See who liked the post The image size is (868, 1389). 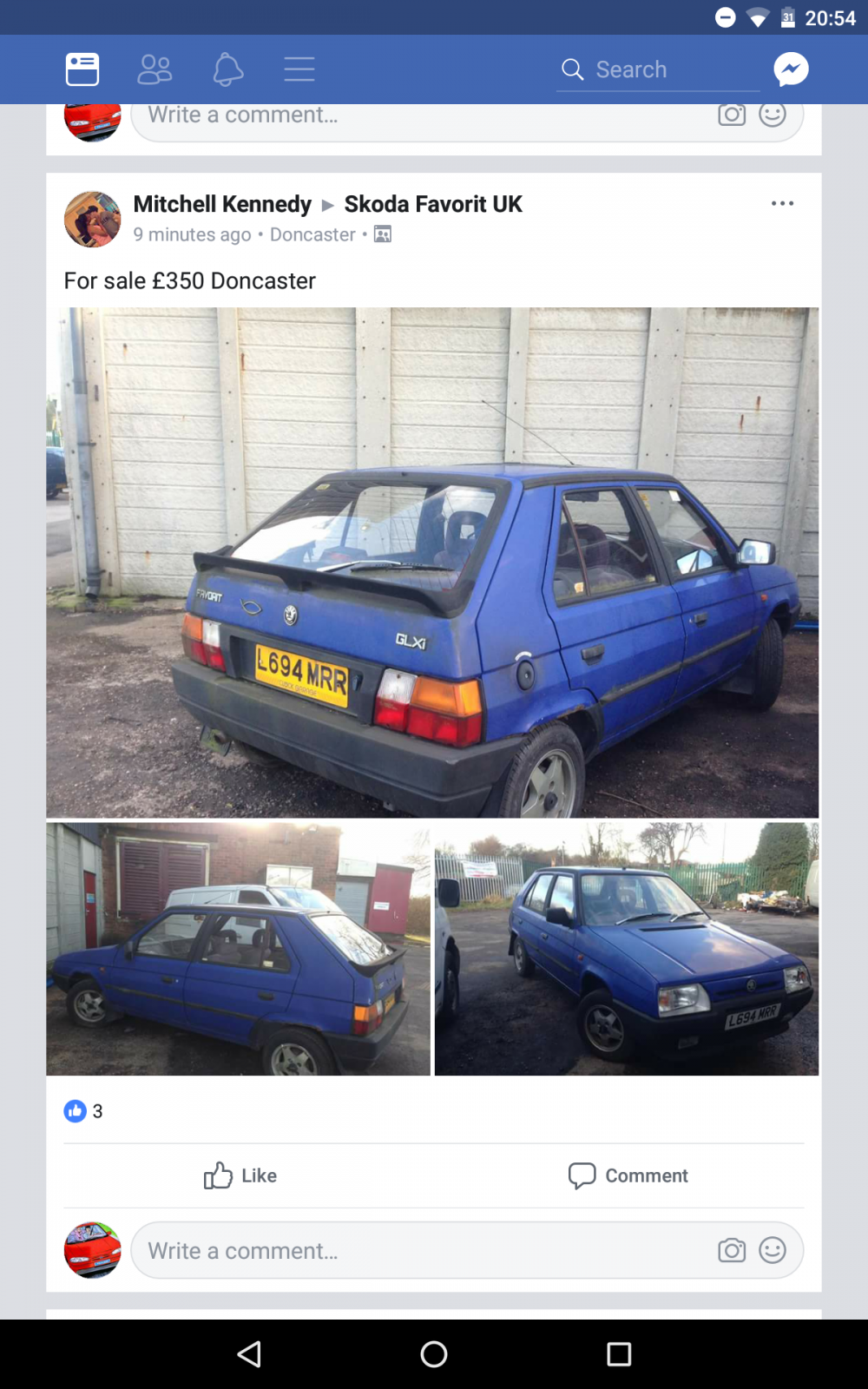click(x=84, y=1111)
